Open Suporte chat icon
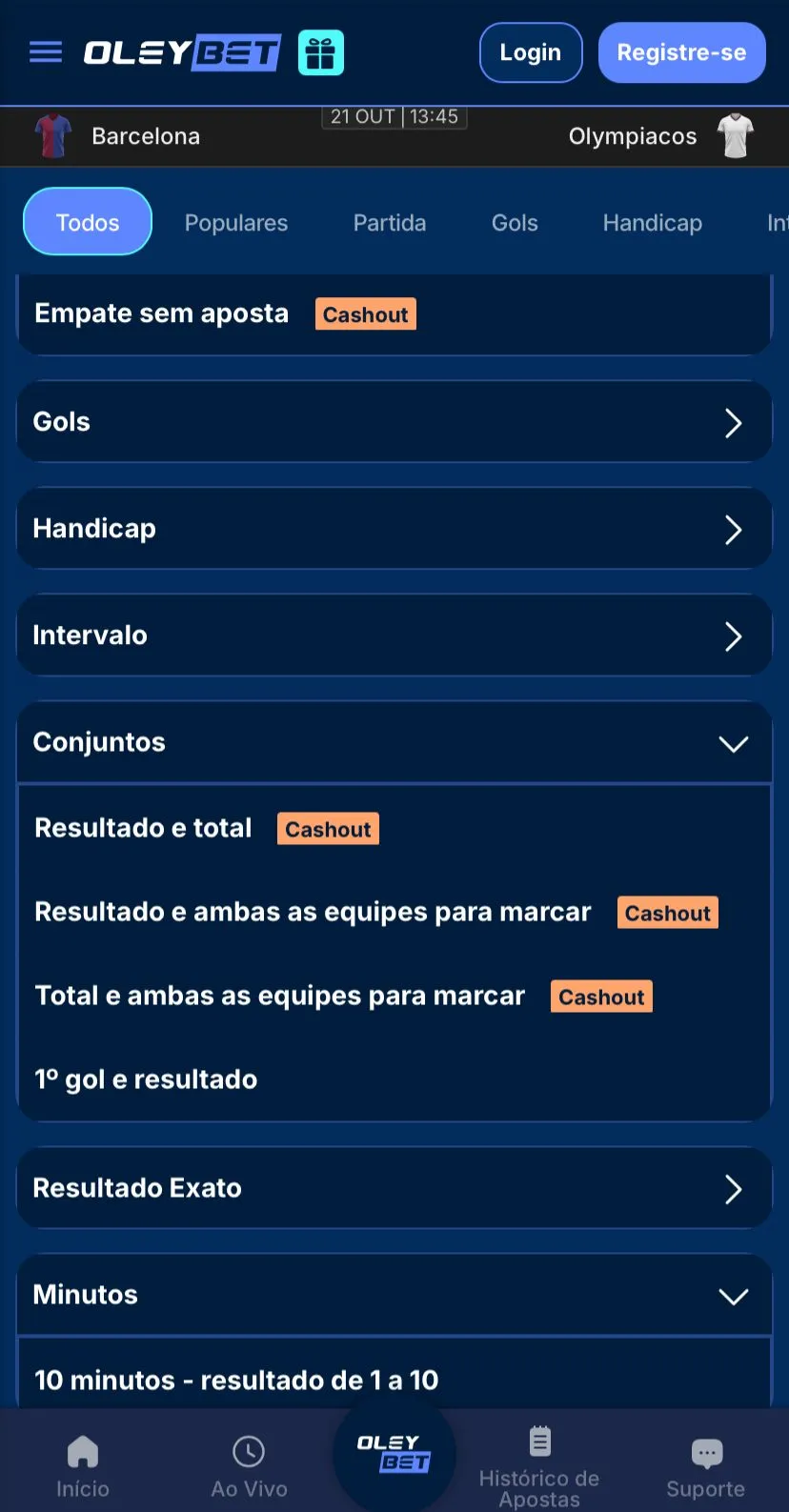This screenshot has height=1512, width=789. pos(705,1450)
